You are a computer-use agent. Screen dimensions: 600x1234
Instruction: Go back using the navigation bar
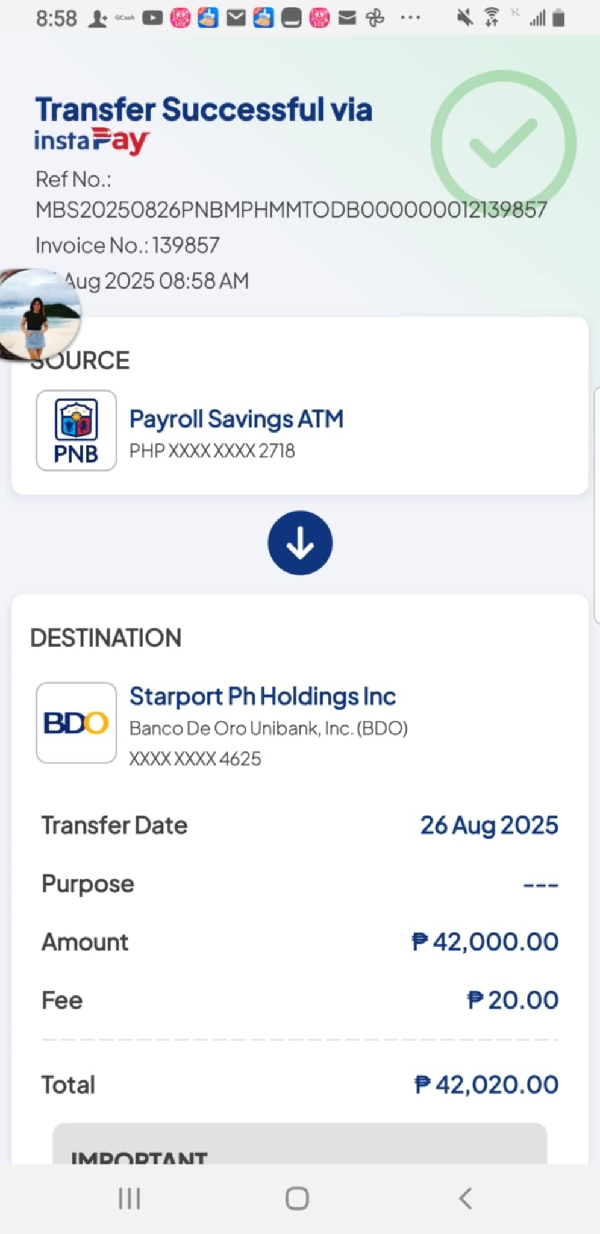(x=465, y=1198)
